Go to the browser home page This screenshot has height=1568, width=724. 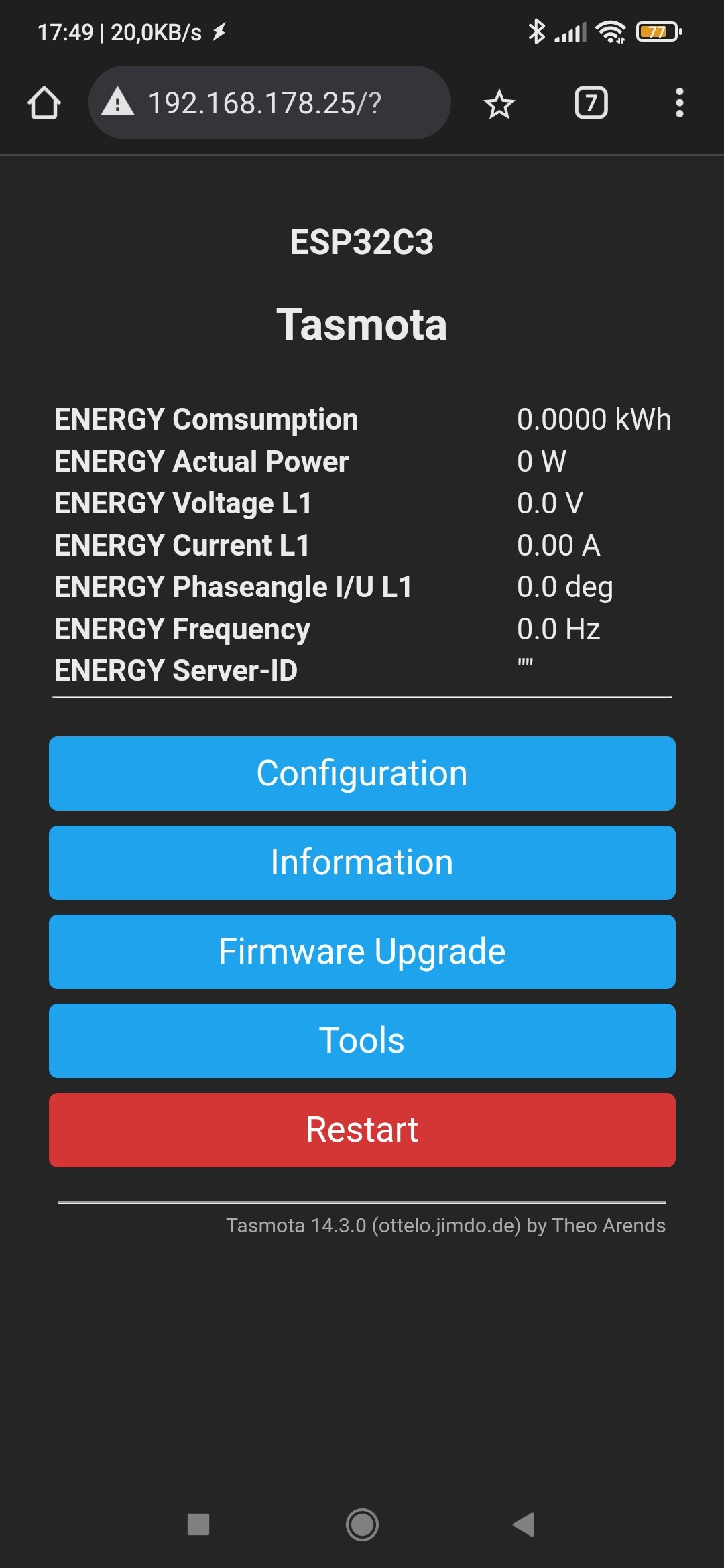tap(44, 103)
